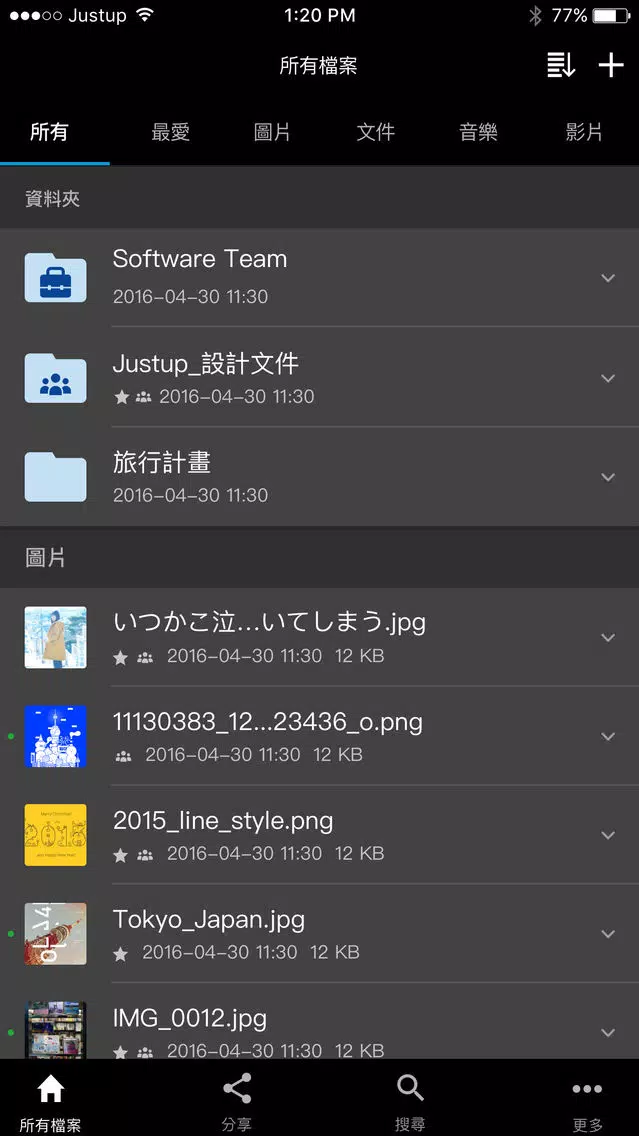Switch to the 圖片 tab
This screenshot has height=1136, width=639.
272,132
